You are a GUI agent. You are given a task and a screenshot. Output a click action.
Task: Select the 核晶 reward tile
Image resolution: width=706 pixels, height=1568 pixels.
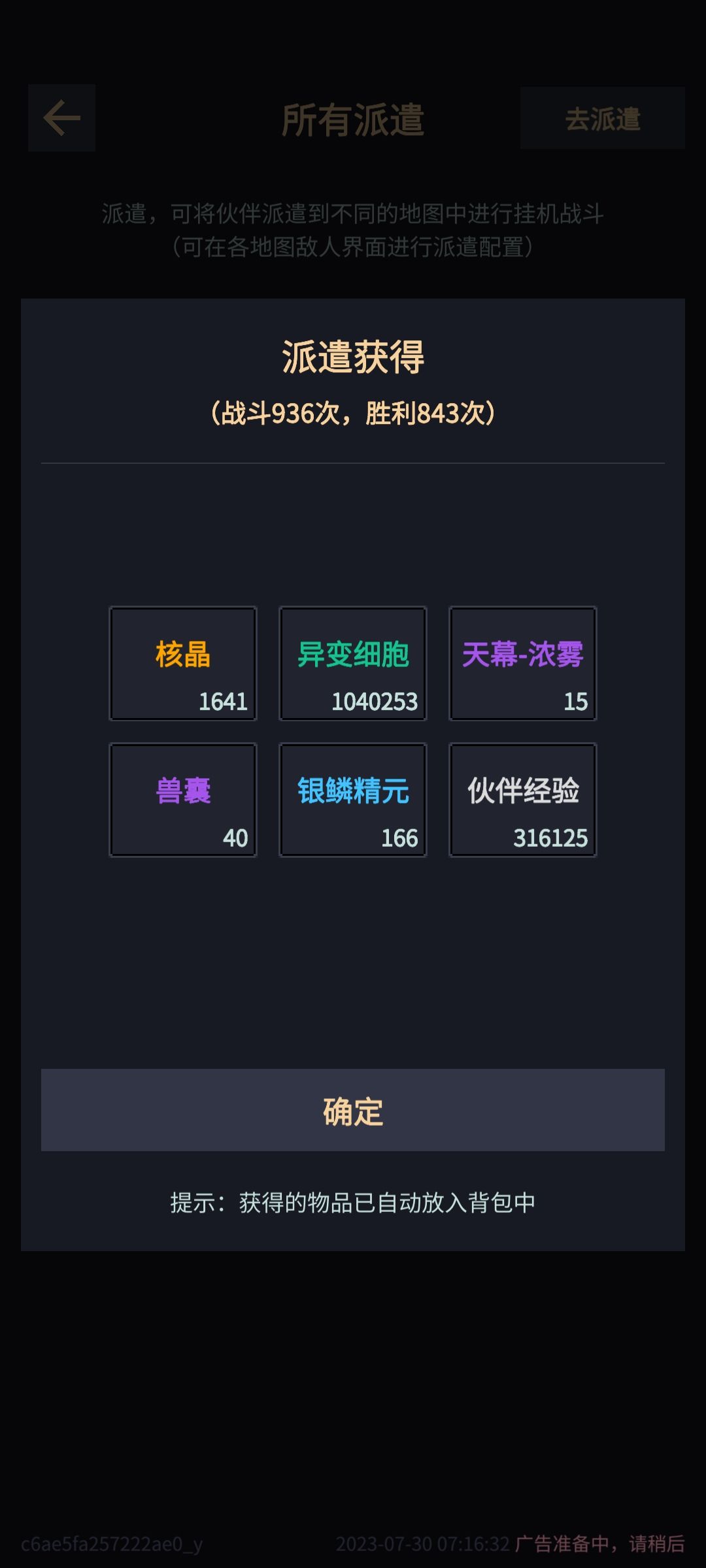click(182, 664)
